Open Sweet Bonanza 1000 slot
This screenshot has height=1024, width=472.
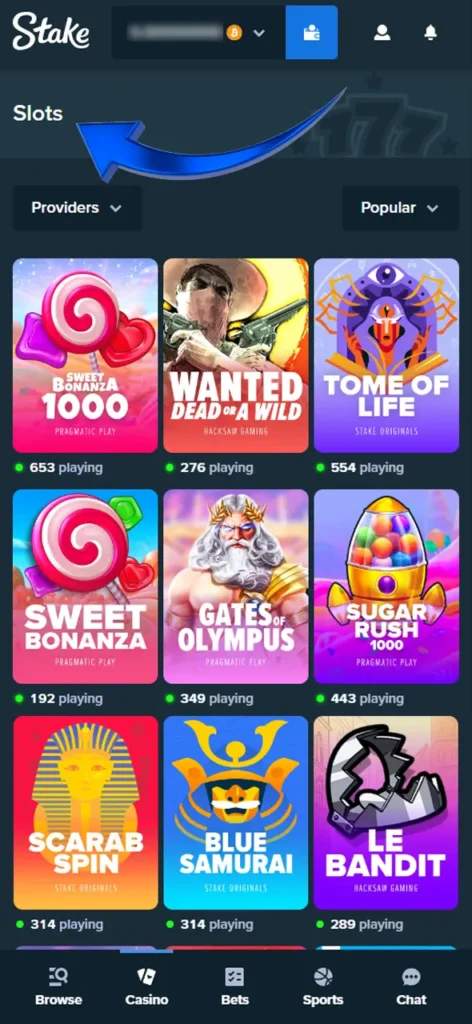(x=86, y=355)
